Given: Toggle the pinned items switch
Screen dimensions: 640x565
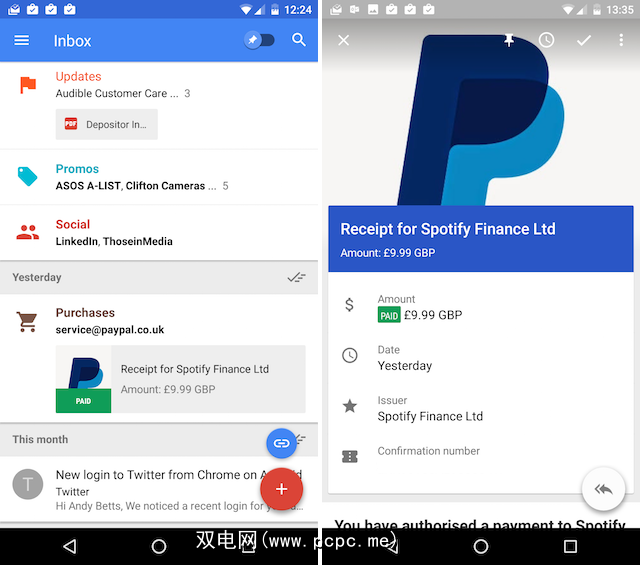Looking at the screenshot, I should coord(259,40).
